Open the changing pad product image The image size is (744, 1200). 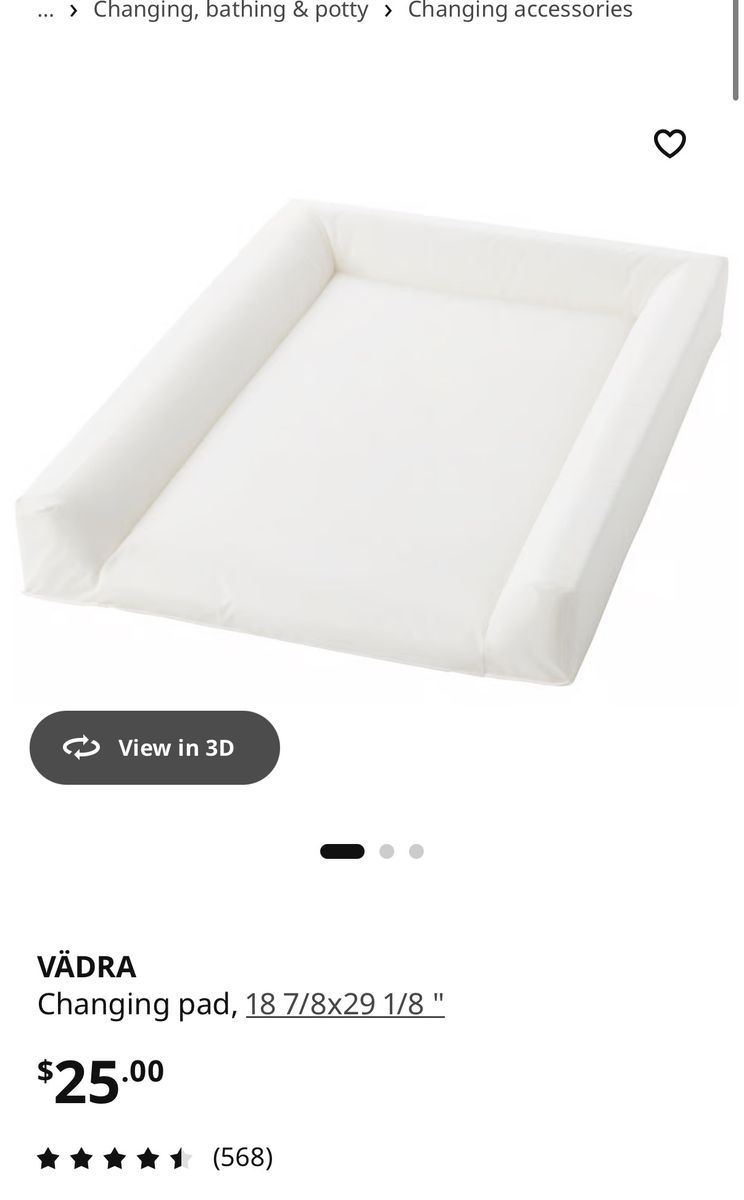(x=372, y=440)
